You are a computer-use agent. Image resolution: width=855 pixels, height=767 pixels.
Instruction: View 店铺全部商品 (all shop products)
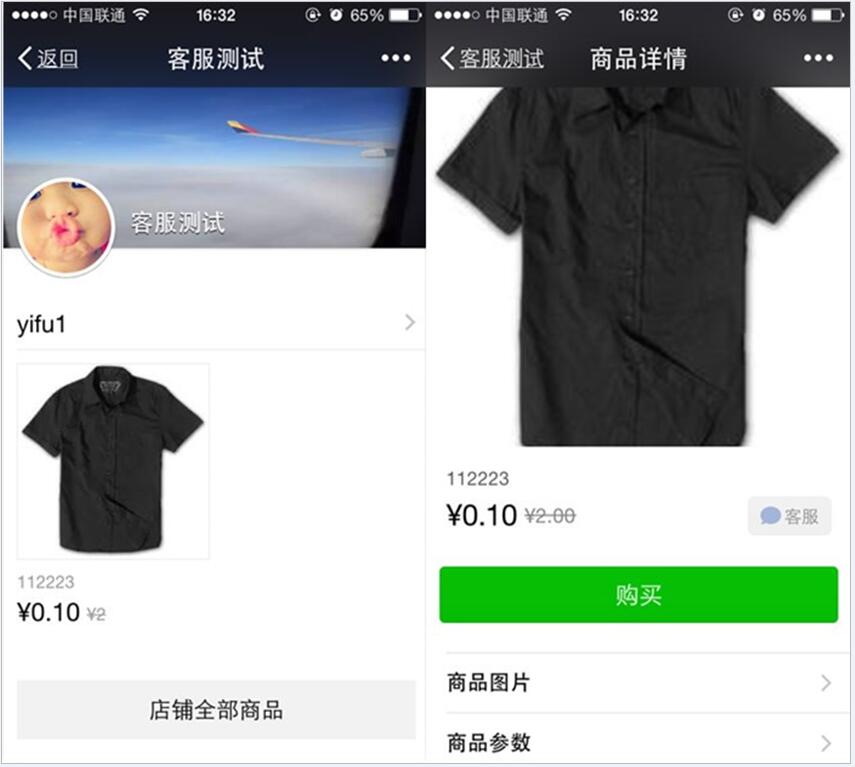216,711
